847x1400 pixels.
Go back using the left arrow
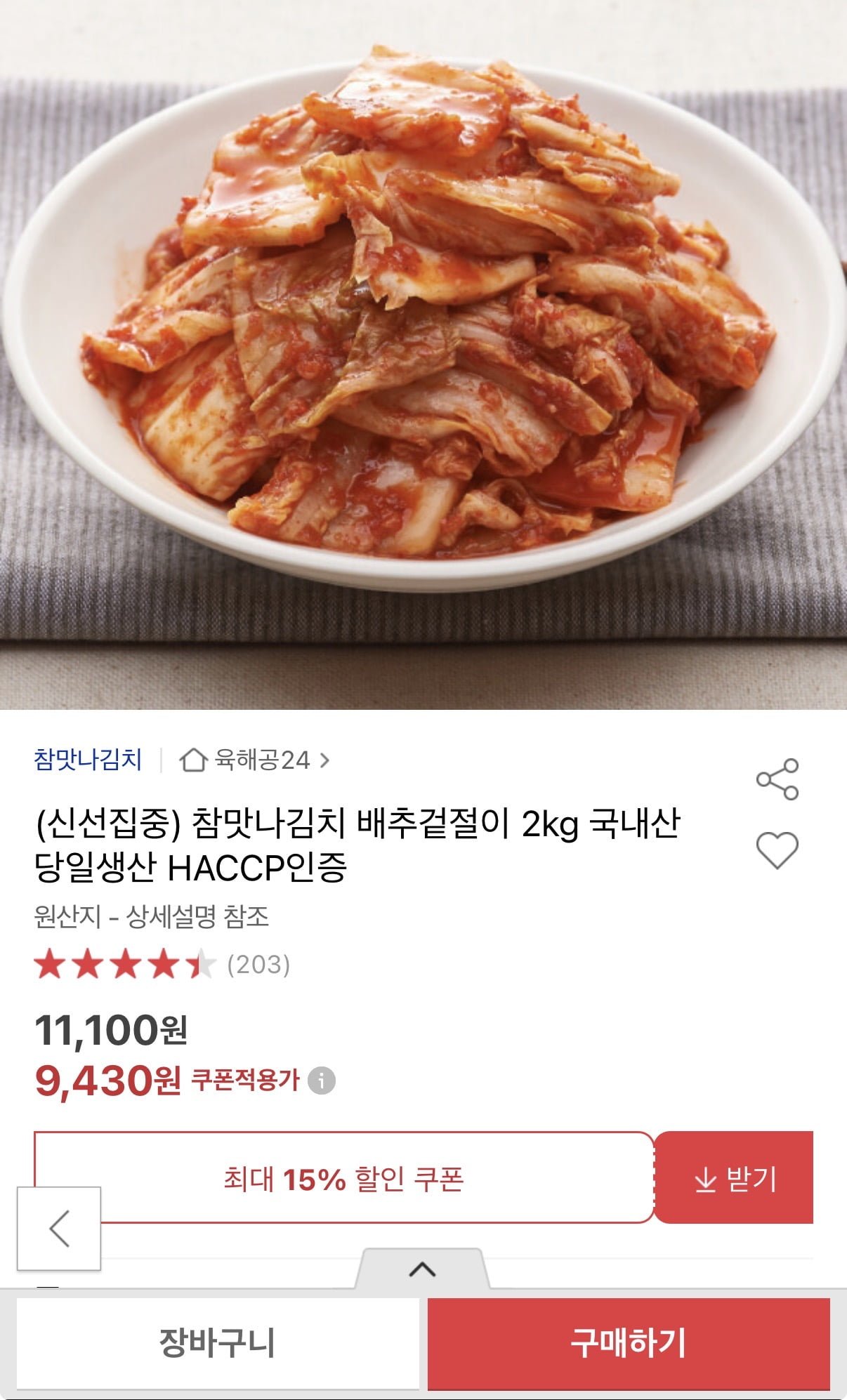click(59, 1228)
